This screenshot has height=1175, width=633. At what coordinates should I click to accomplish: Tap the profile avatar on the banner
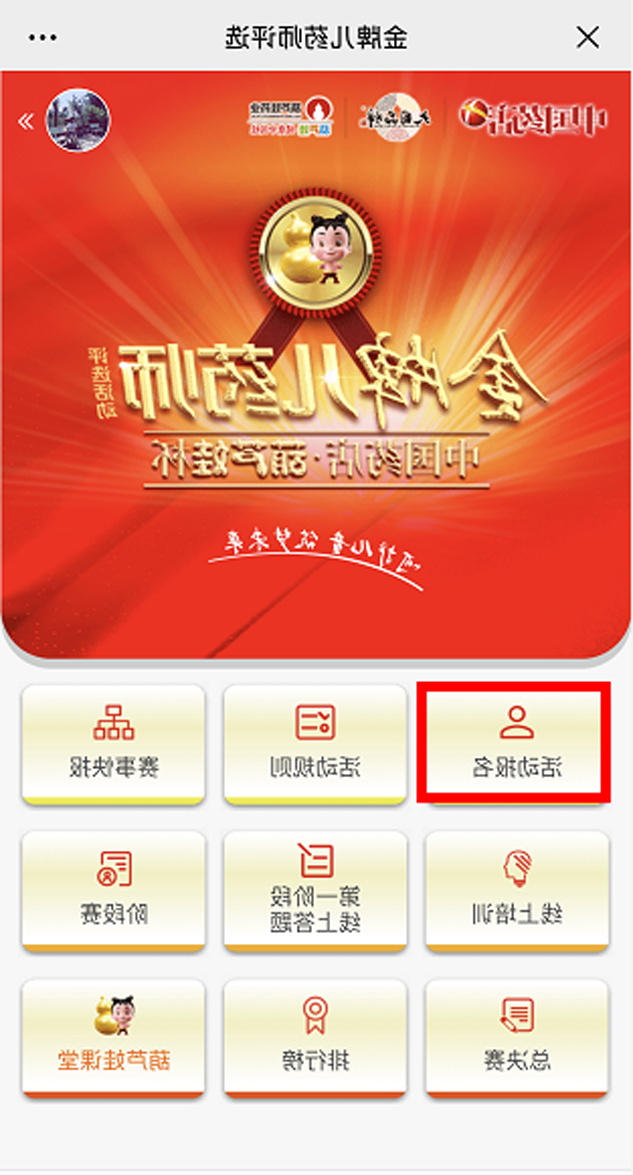pyautogui.click(x=79, y=119)
